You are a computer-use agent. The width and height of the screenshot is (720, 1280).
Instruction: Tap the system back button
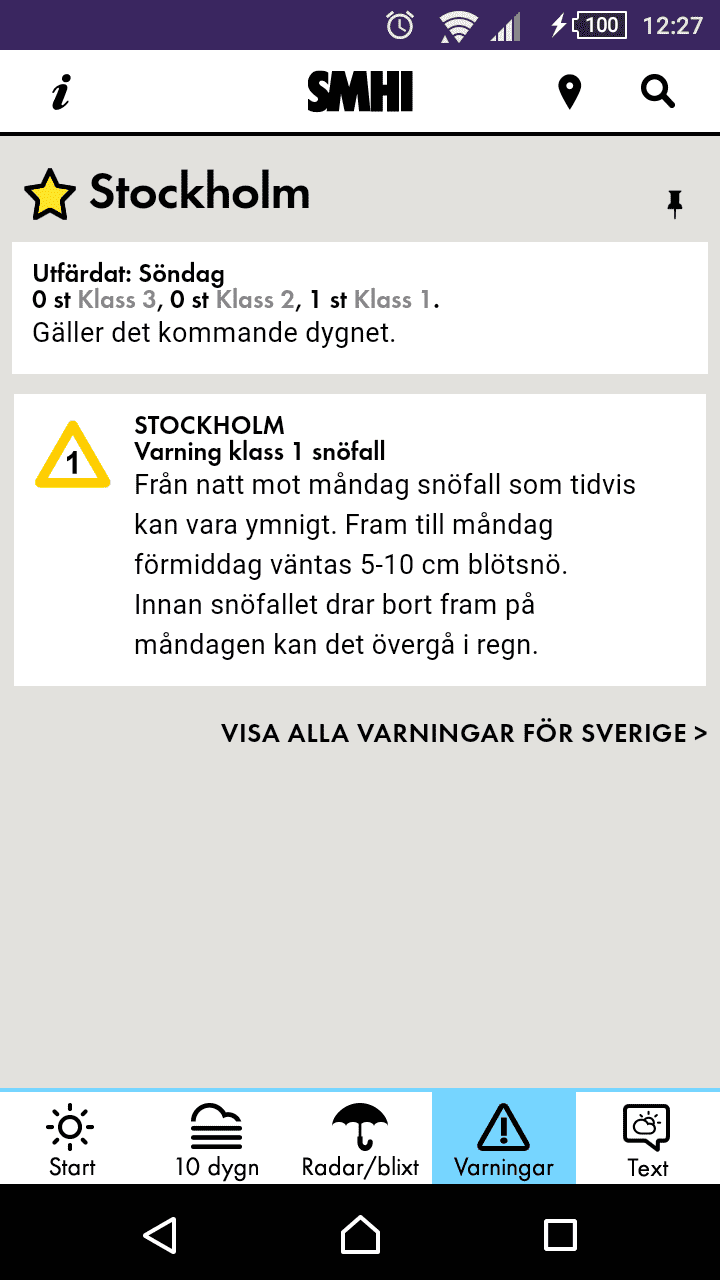pyautogui.click(x=160, y=1235)
